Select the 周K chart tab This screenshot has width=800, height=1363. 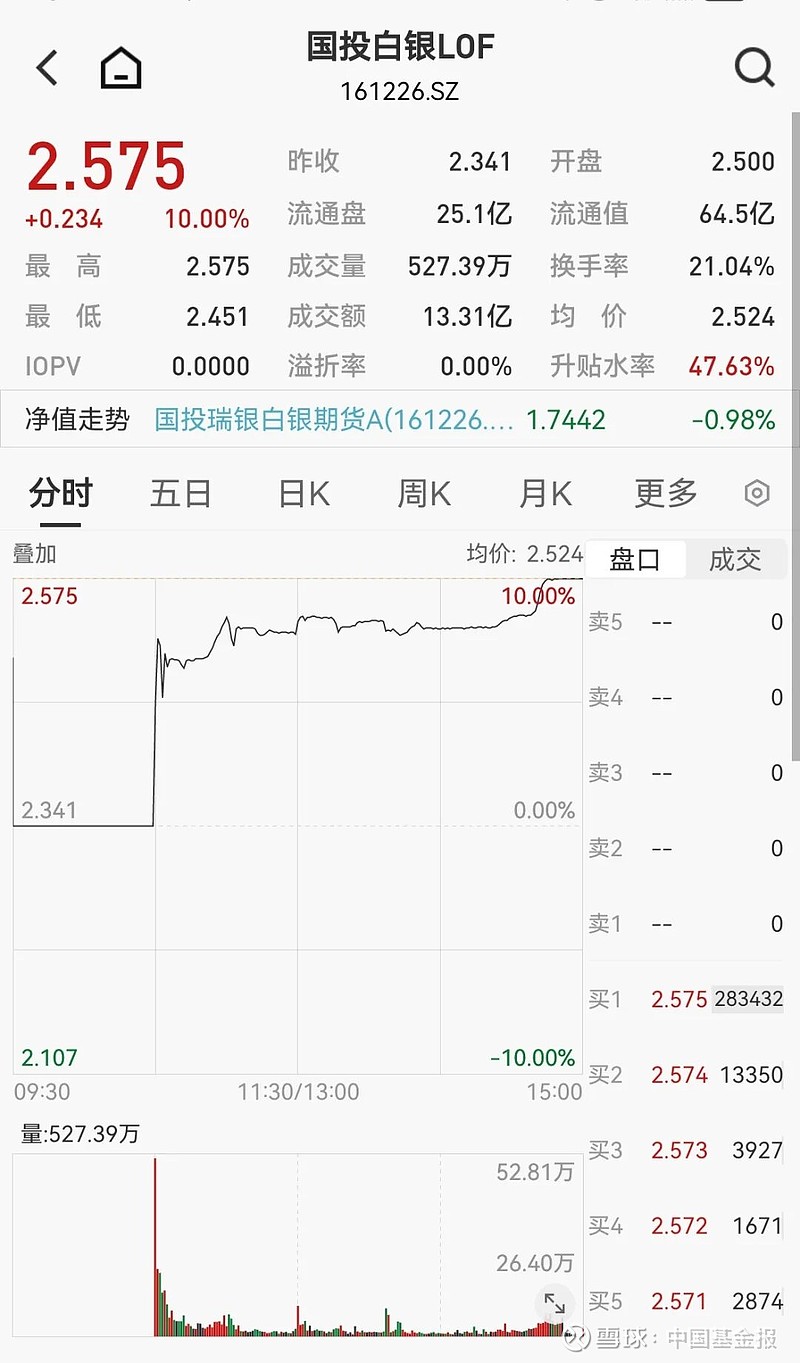pyautogui.click(x=423, y=493)
